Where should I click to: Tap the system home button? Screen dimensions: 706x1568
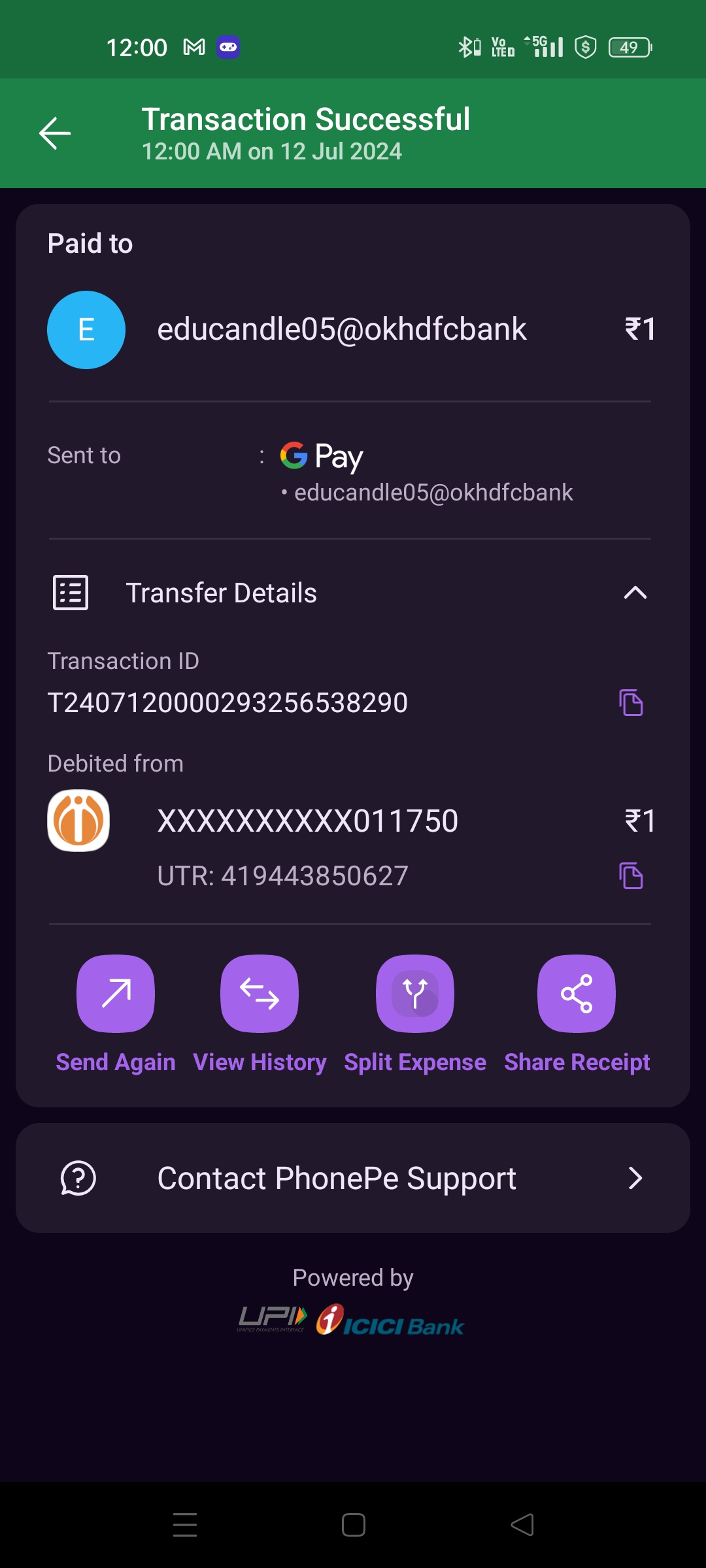coord(353,1525)
